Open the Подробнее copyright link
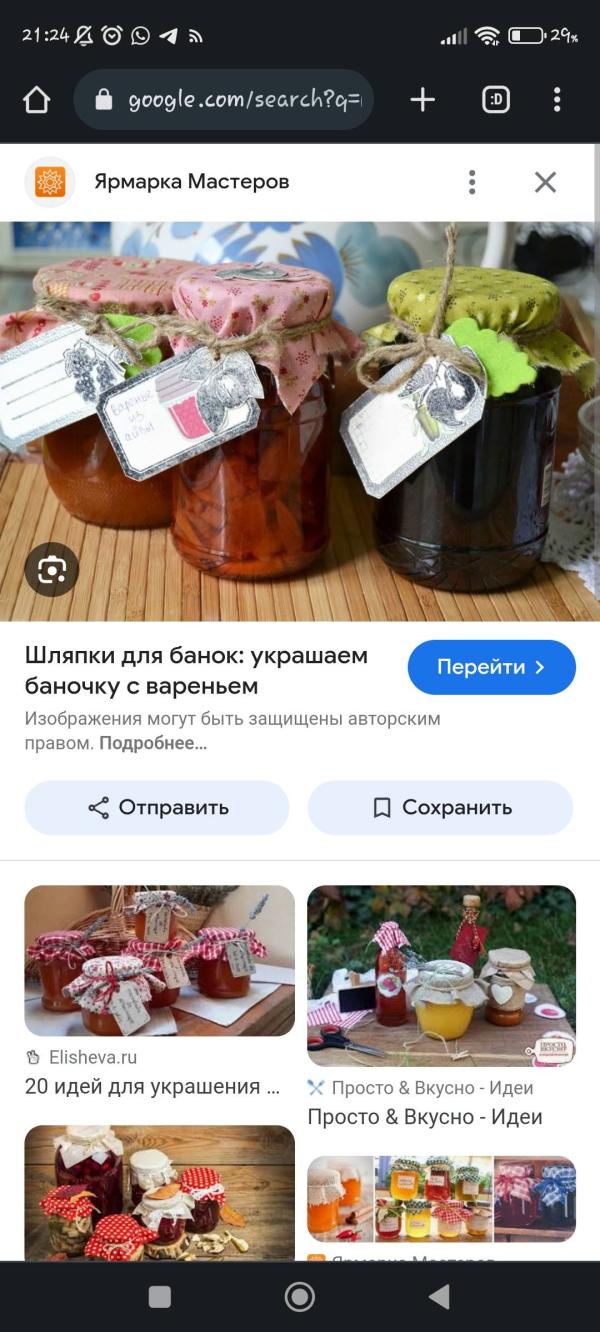Image resolution: width=600 pixels, height=1332 pixels. [153, 744]
